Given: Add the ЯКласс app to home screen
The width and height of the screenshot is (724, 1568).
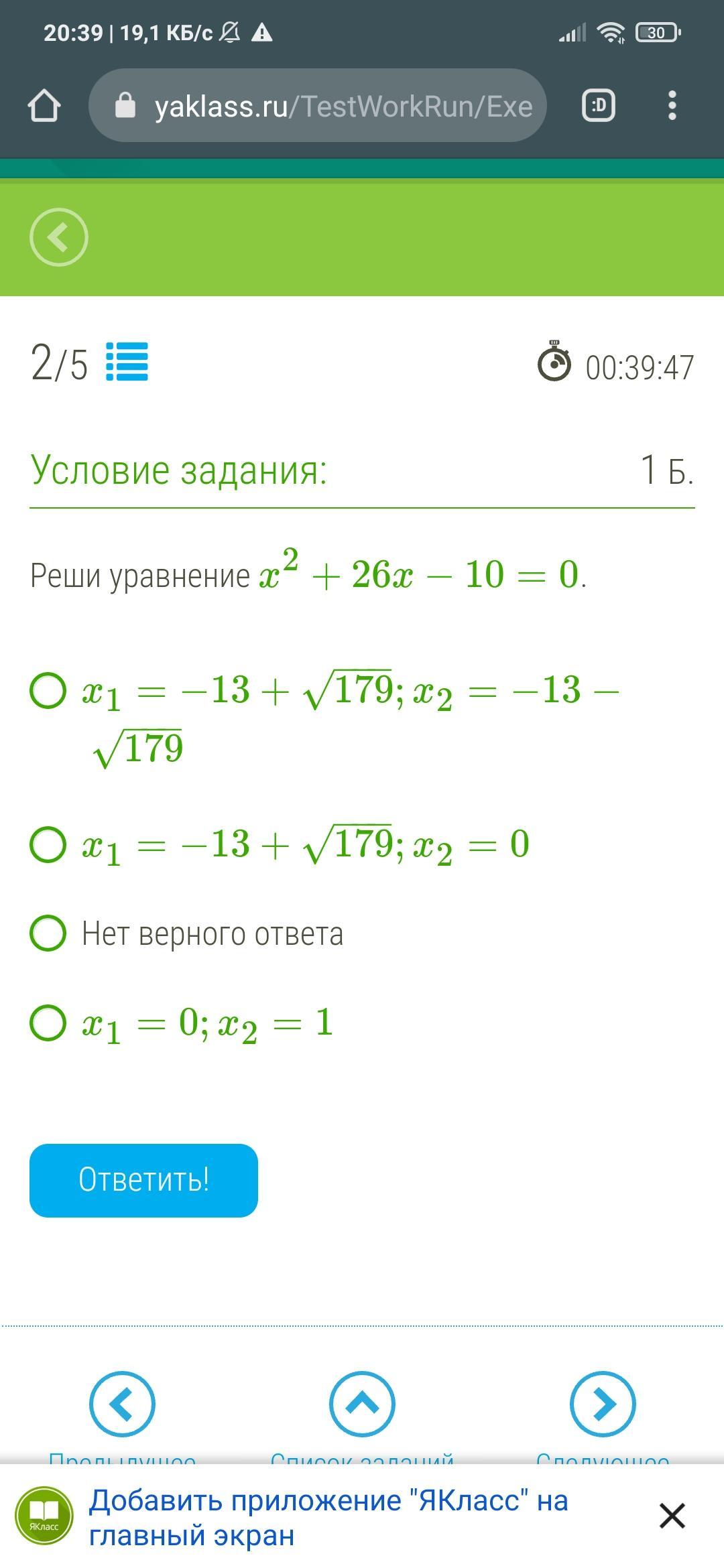Looking at the screenshot, I should tap(328, 1517).
